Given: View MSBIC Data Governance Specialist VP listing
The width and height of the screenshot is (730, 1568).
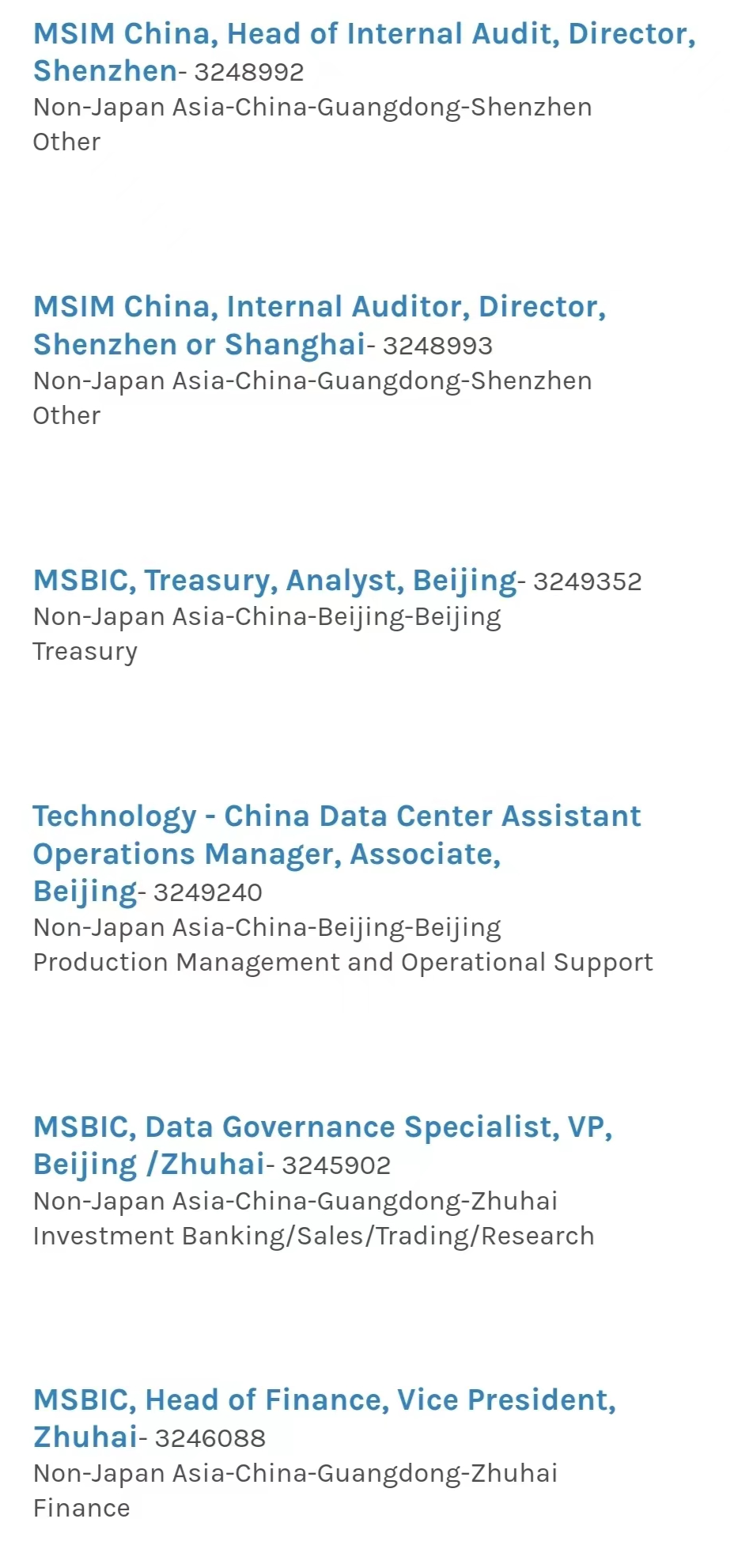Looking at the screenshot, I should (323, 1145).
